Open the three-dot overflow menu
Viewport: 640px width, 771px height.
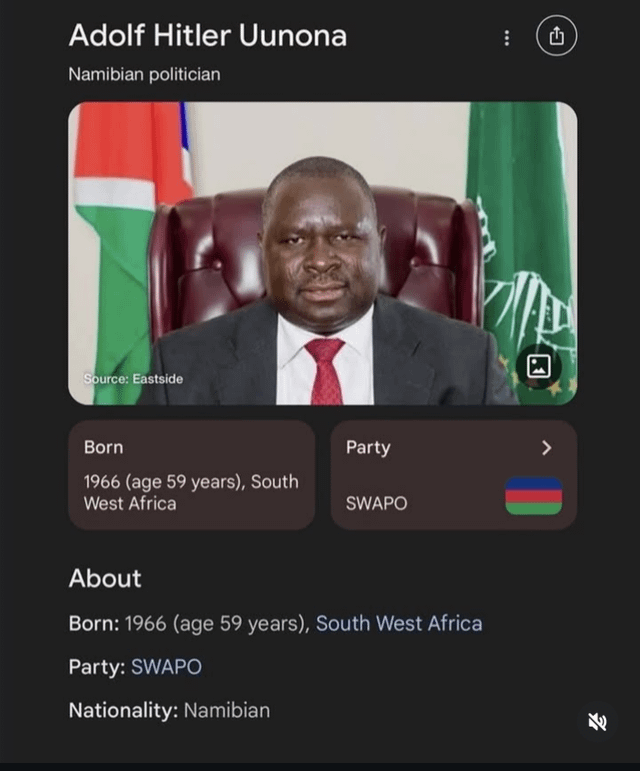pyautogui.click(x=507, y=38)
